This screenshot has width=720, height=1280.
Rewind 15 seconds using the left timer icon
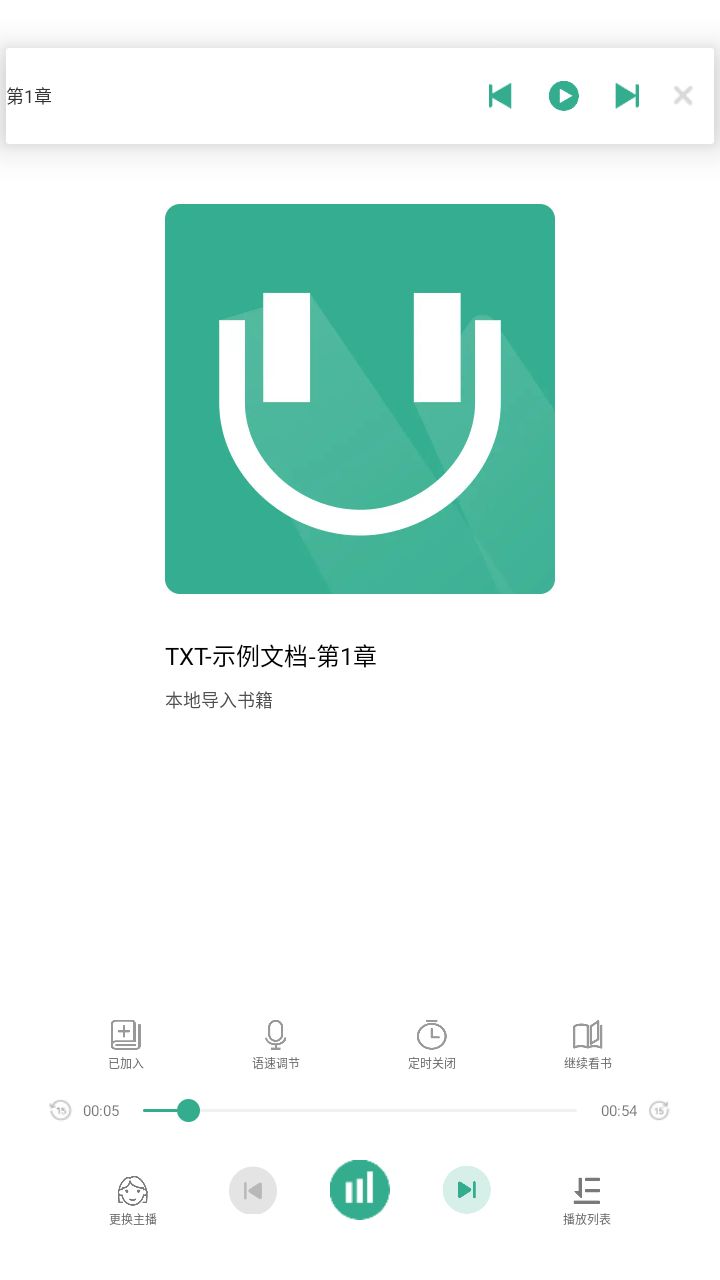60,1110
